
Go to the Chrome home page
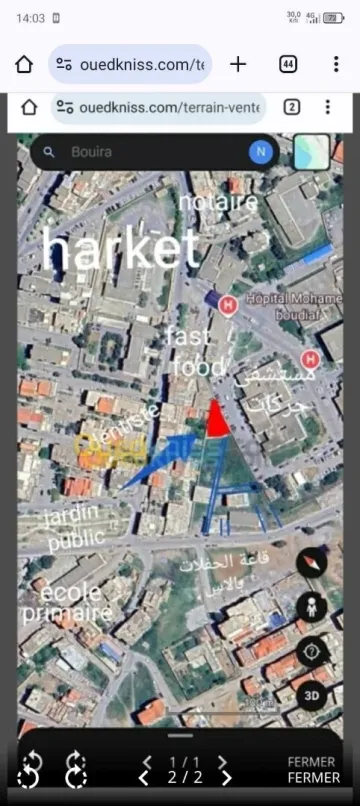coord(24,64)
